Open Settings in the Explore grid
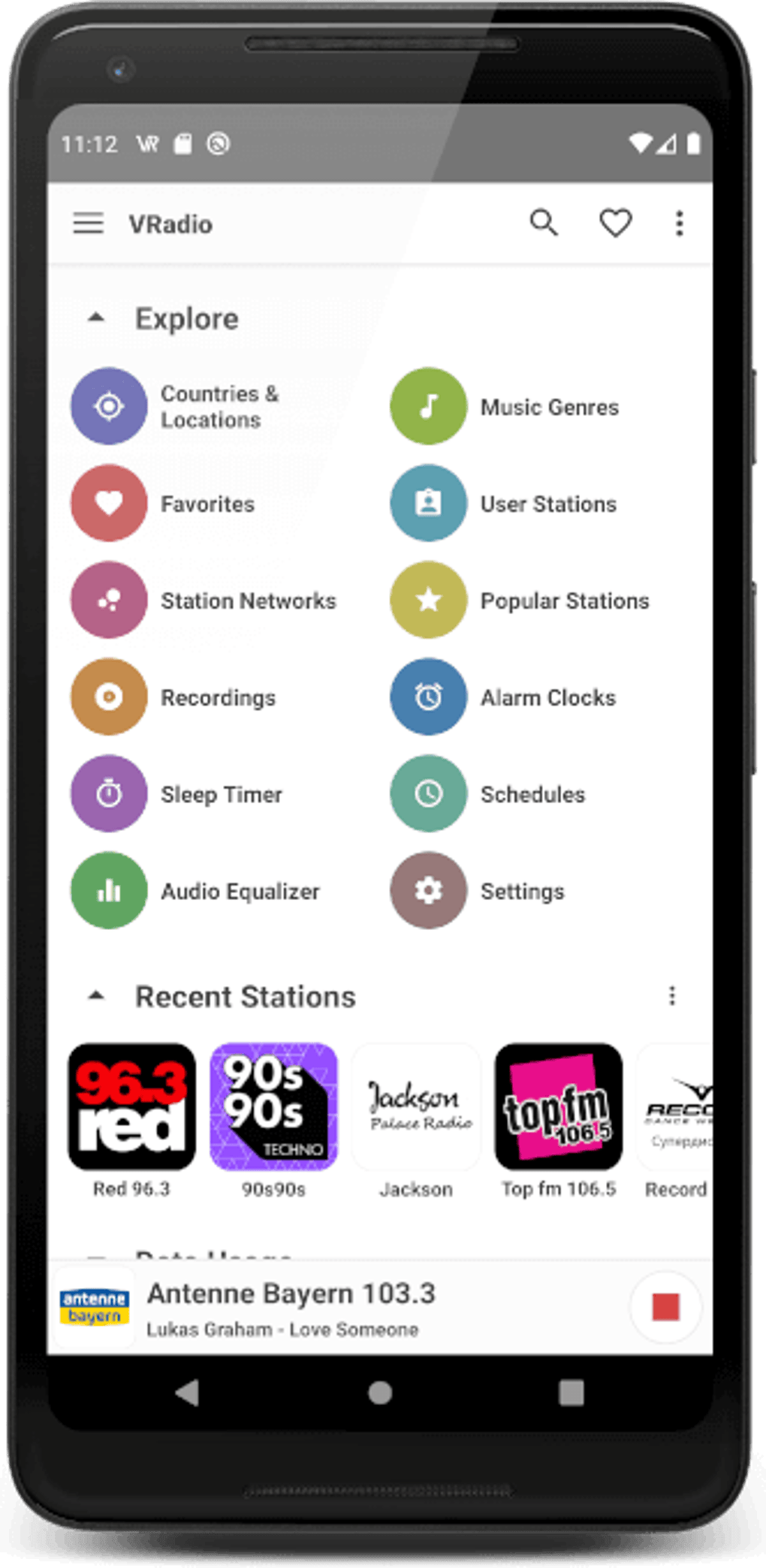The height and width of the screenshot is (1568, 766). coord(478,890)
